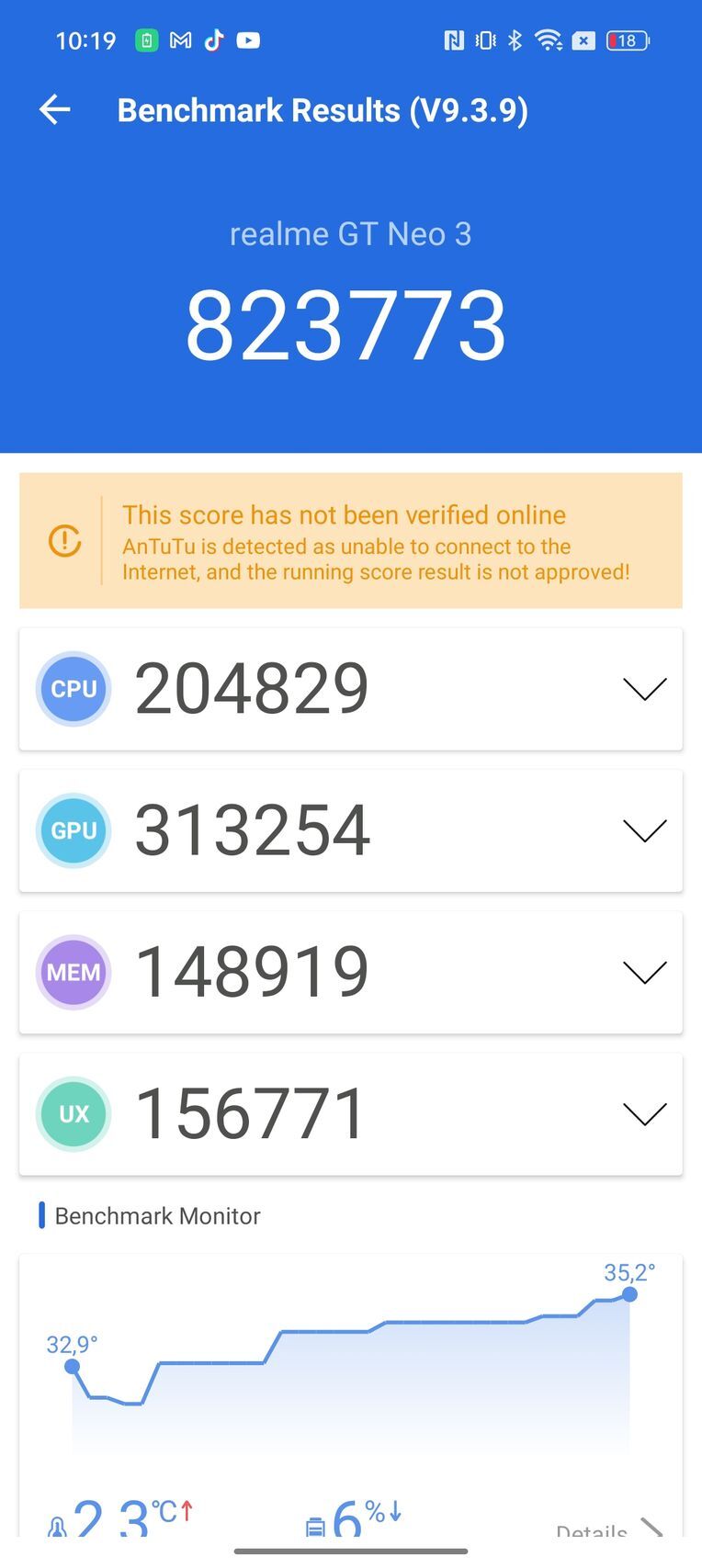Screen dimensions: 702x1568
Task: Select the UX category icon
Action: tap(74, 1113)
